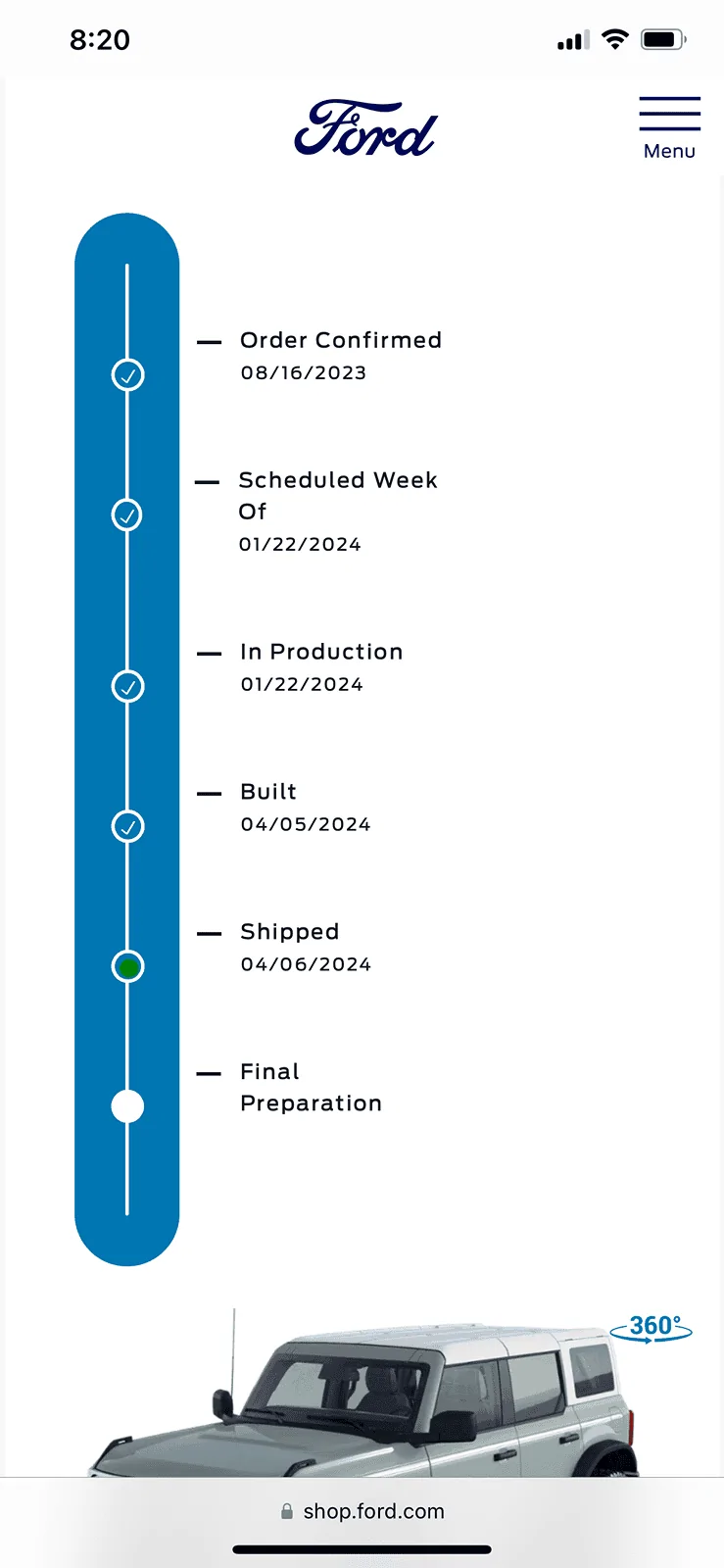Tap the Ford logo to go home

click(x=365, y=128)
